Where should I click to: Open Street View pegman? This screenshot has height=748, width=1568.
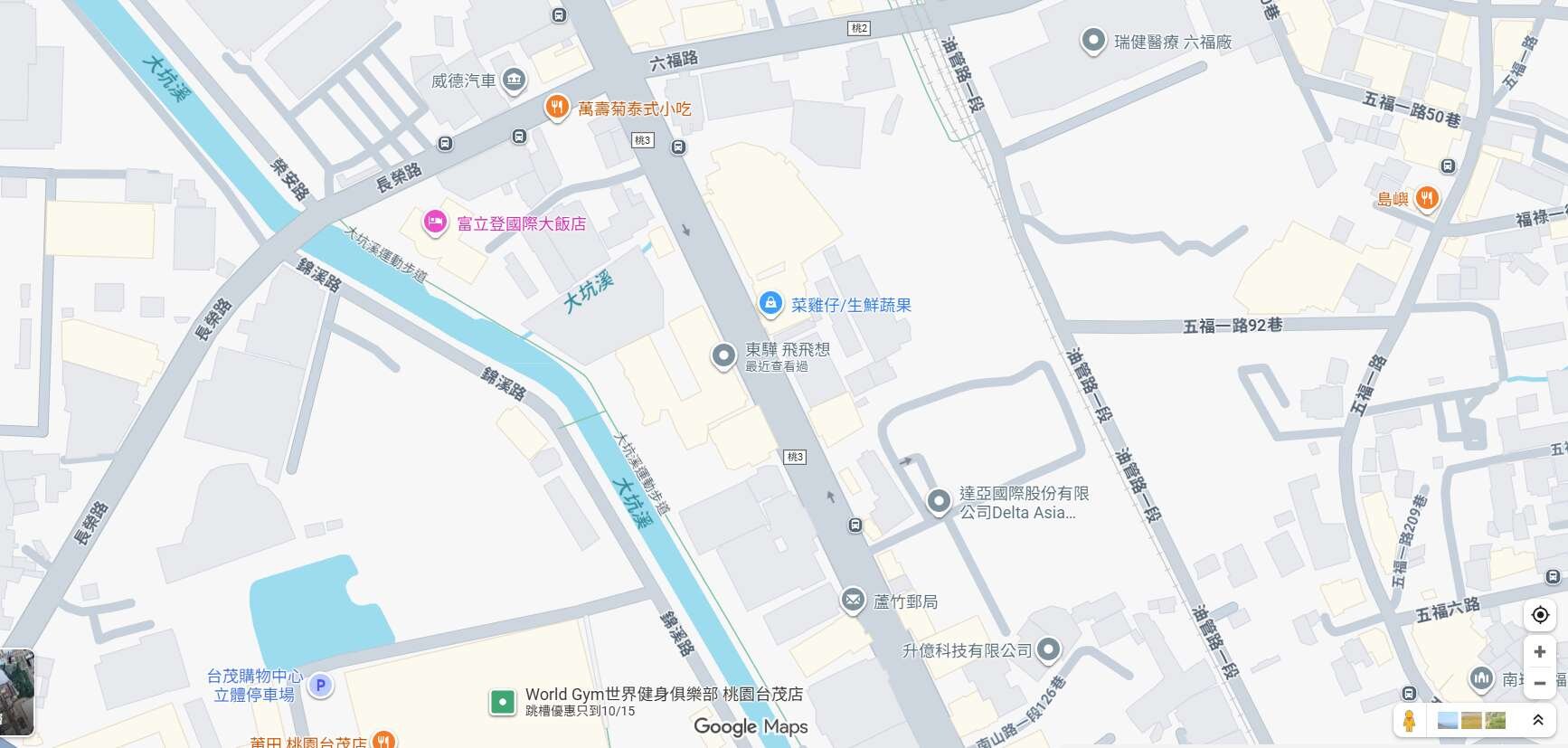(1409, 721)
